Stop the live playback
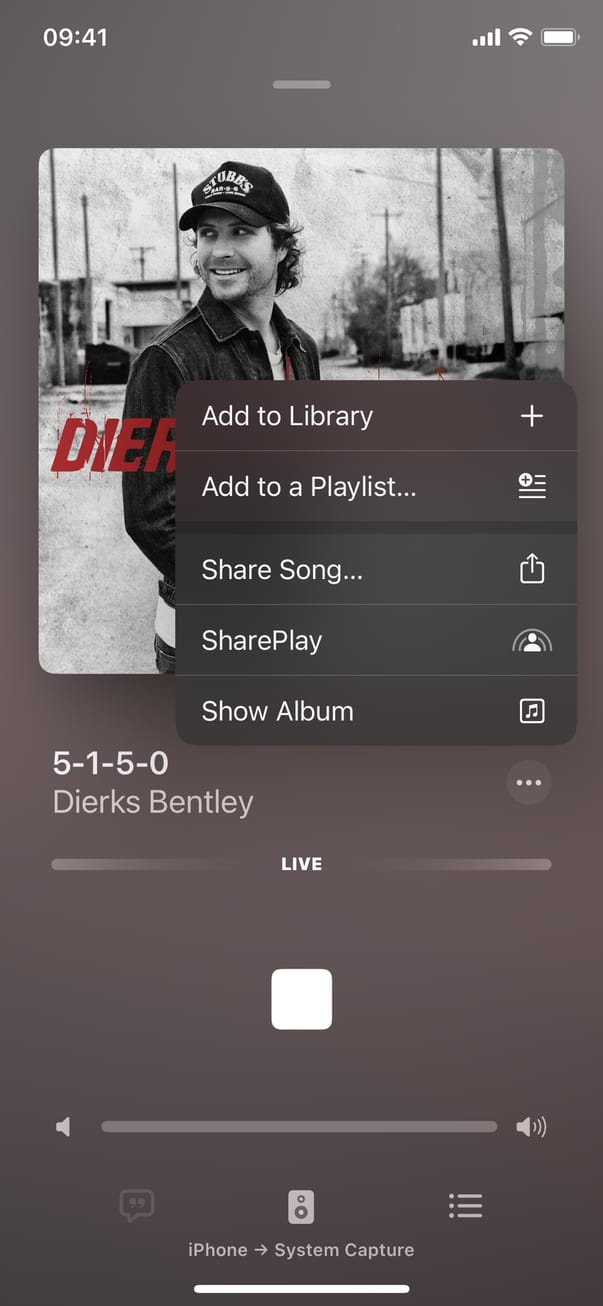 [x=301, y=999]
